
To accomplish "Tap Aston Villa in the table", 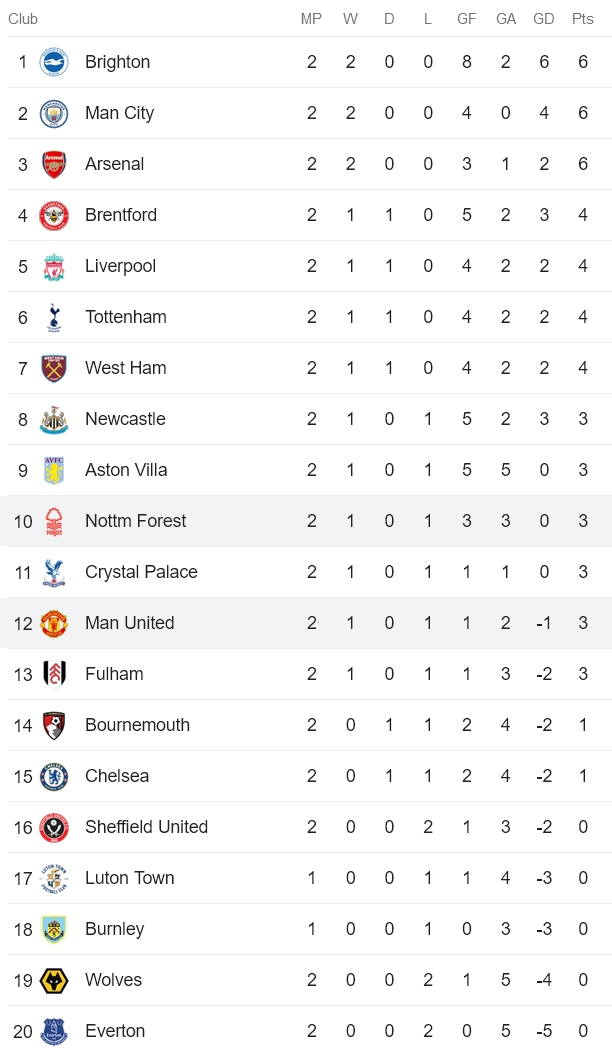I will 126,470.
